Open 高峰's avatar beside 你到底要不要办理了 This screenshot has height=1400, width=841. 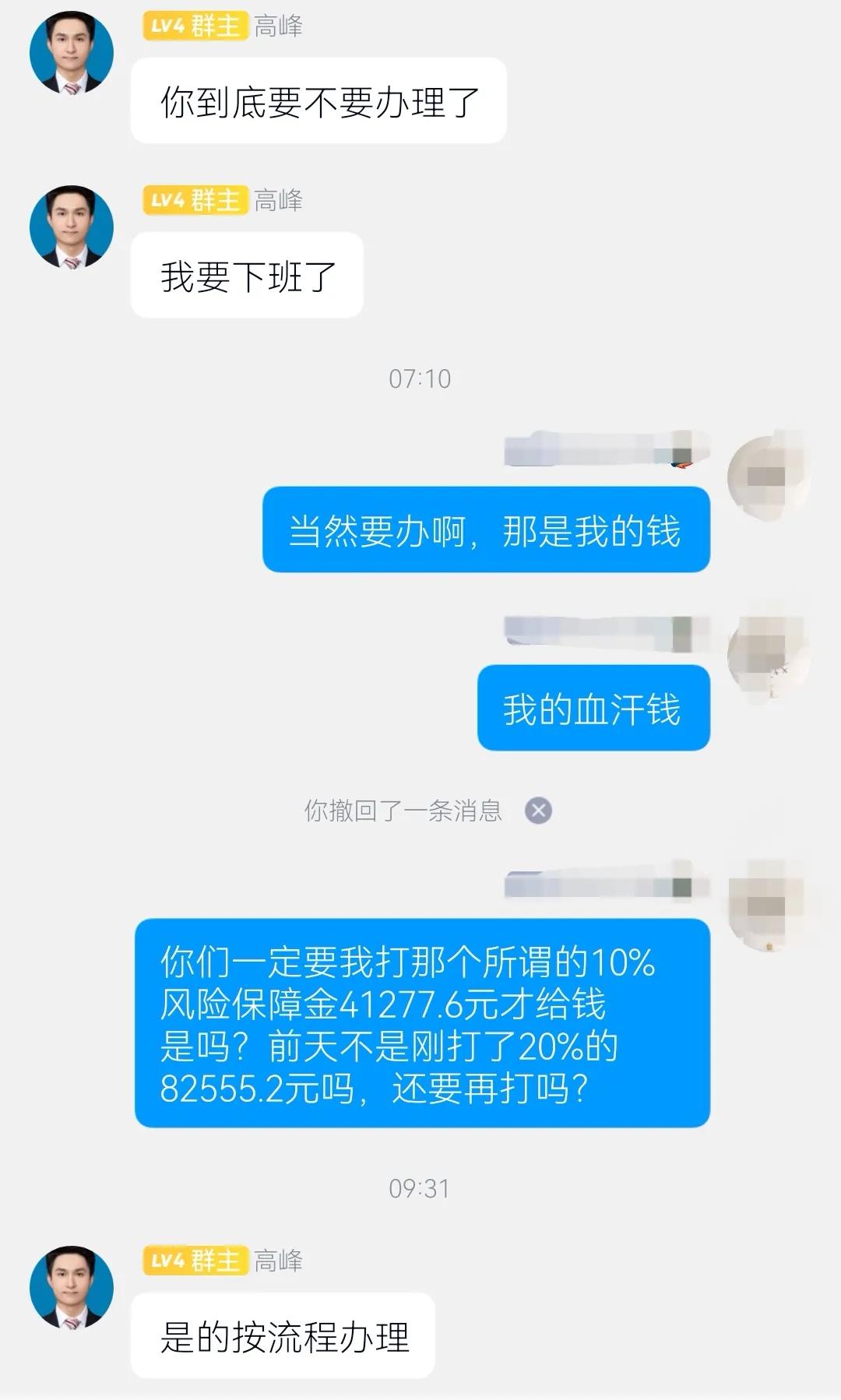click(x=72, y=54)
